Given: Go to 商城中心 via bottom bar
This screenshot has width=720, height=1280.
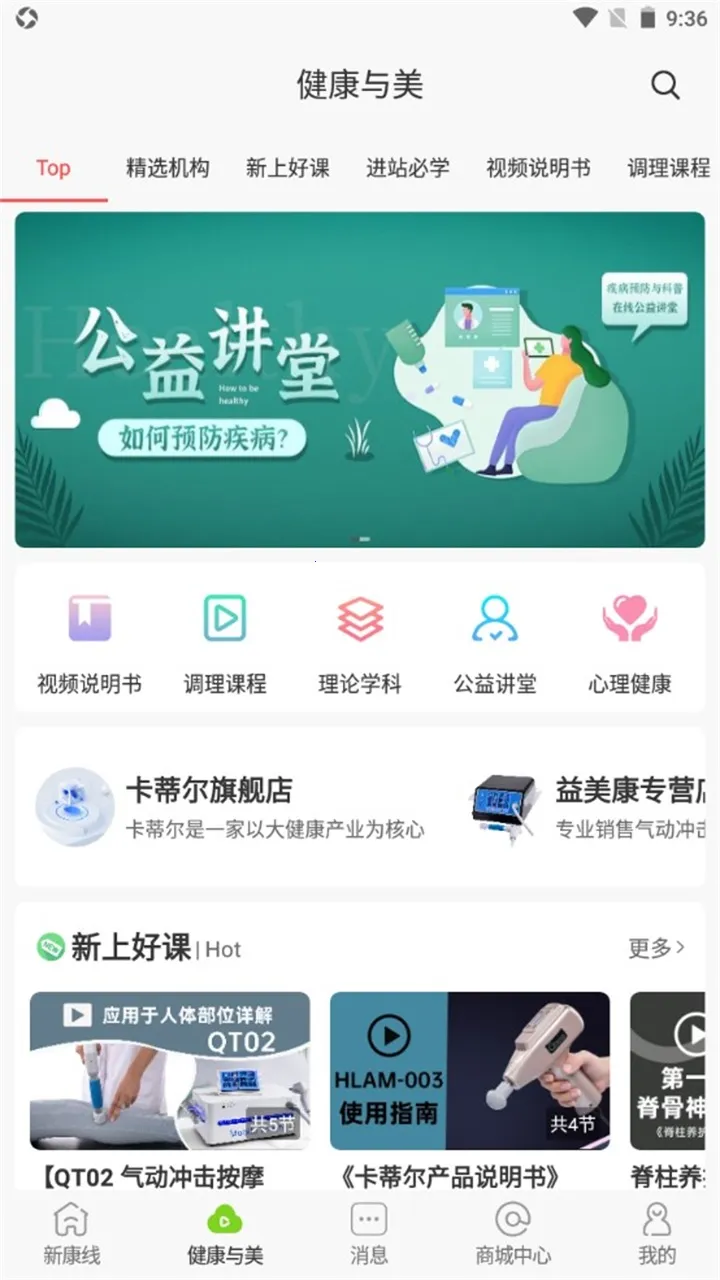Looking at the screenshot, I should tap(513, 1232).
